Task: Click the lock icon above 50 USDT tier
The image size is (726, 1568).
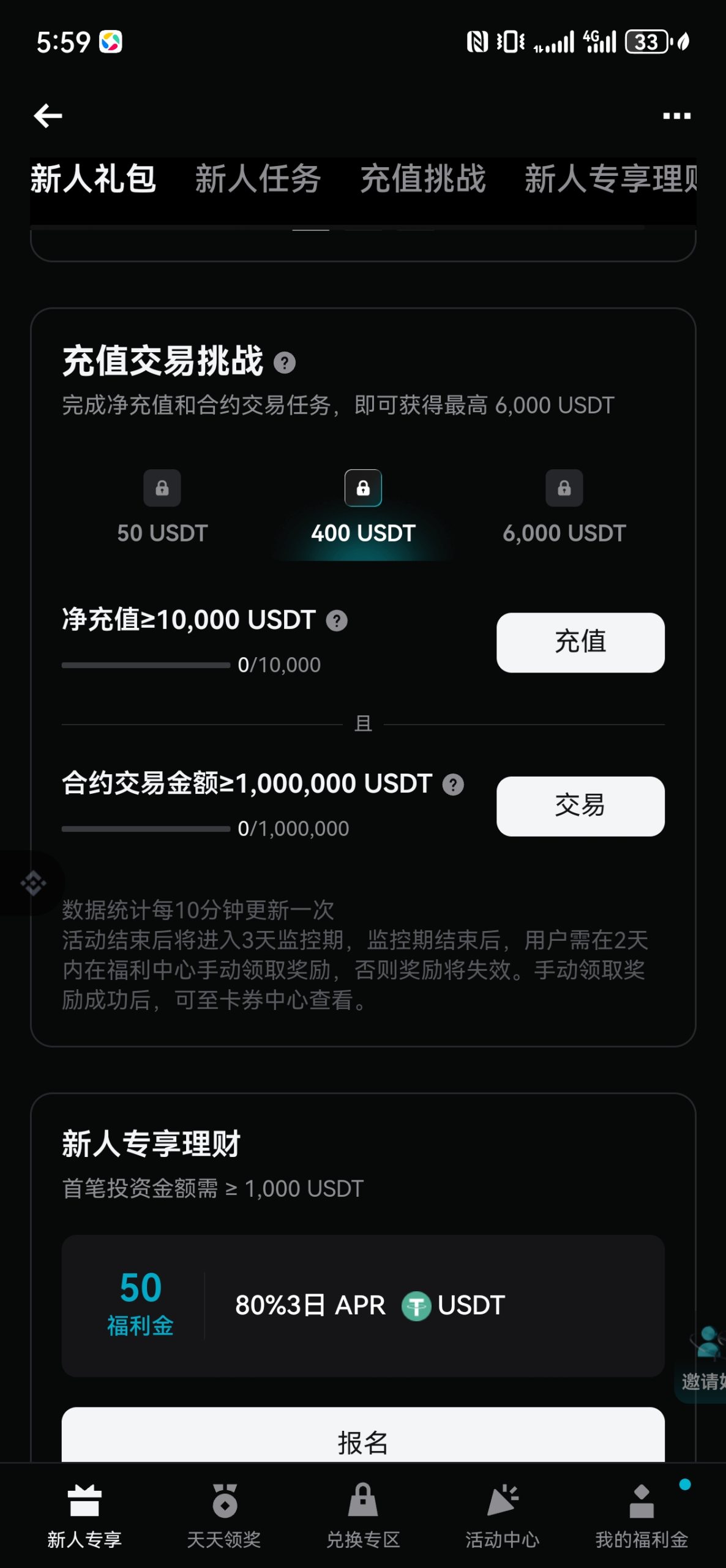Action: [162, 488]
